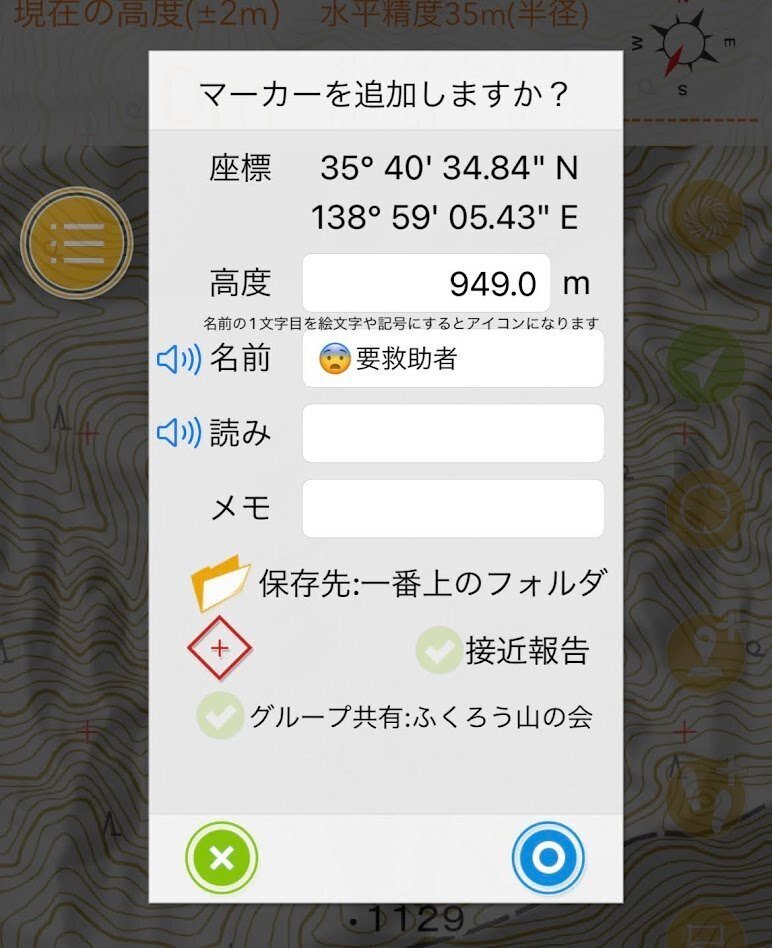Tap the 名前 name field
The image size is (772, 948).
pyautogui.click(x=452, y=359)
